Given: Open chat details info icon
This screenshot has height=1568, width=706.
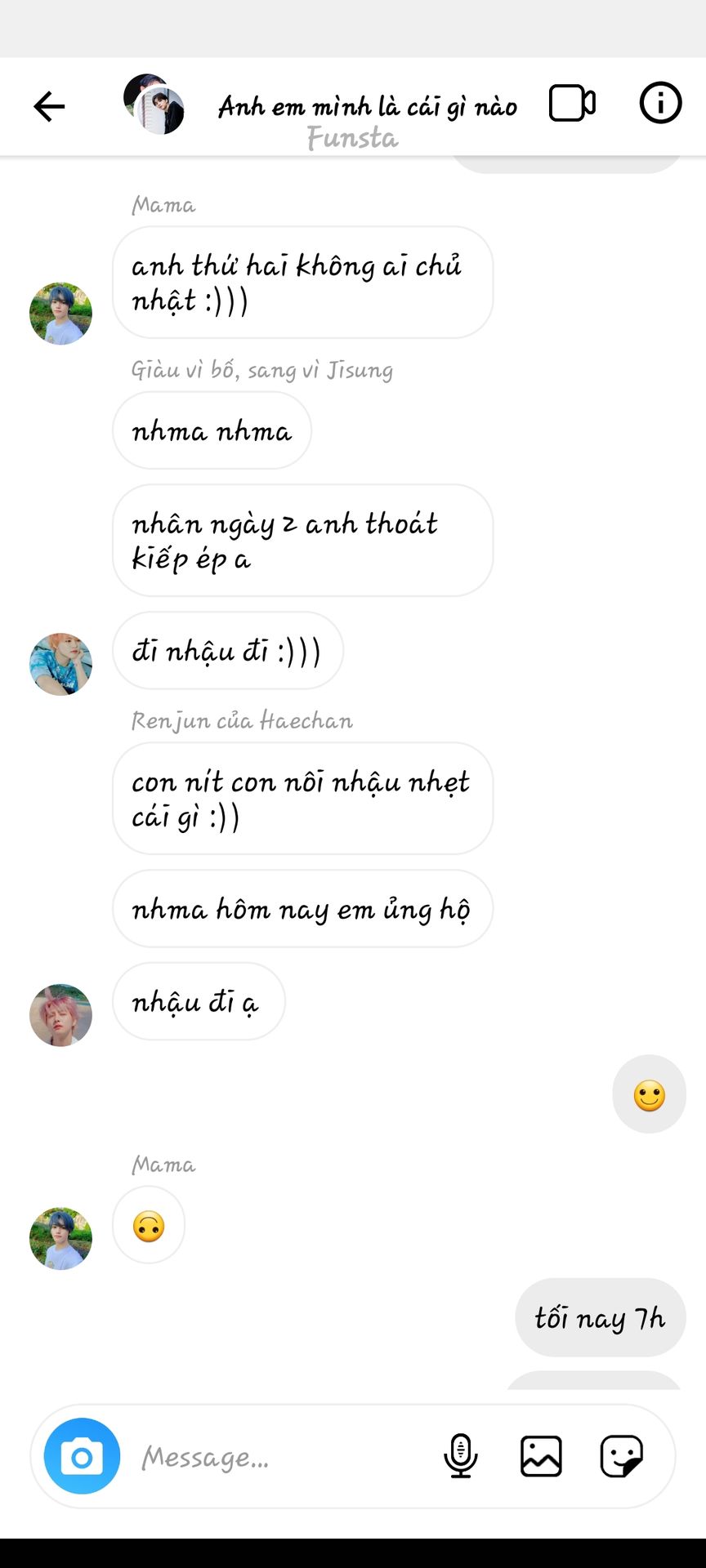Looking at the screenshot, I should (659, 103).
